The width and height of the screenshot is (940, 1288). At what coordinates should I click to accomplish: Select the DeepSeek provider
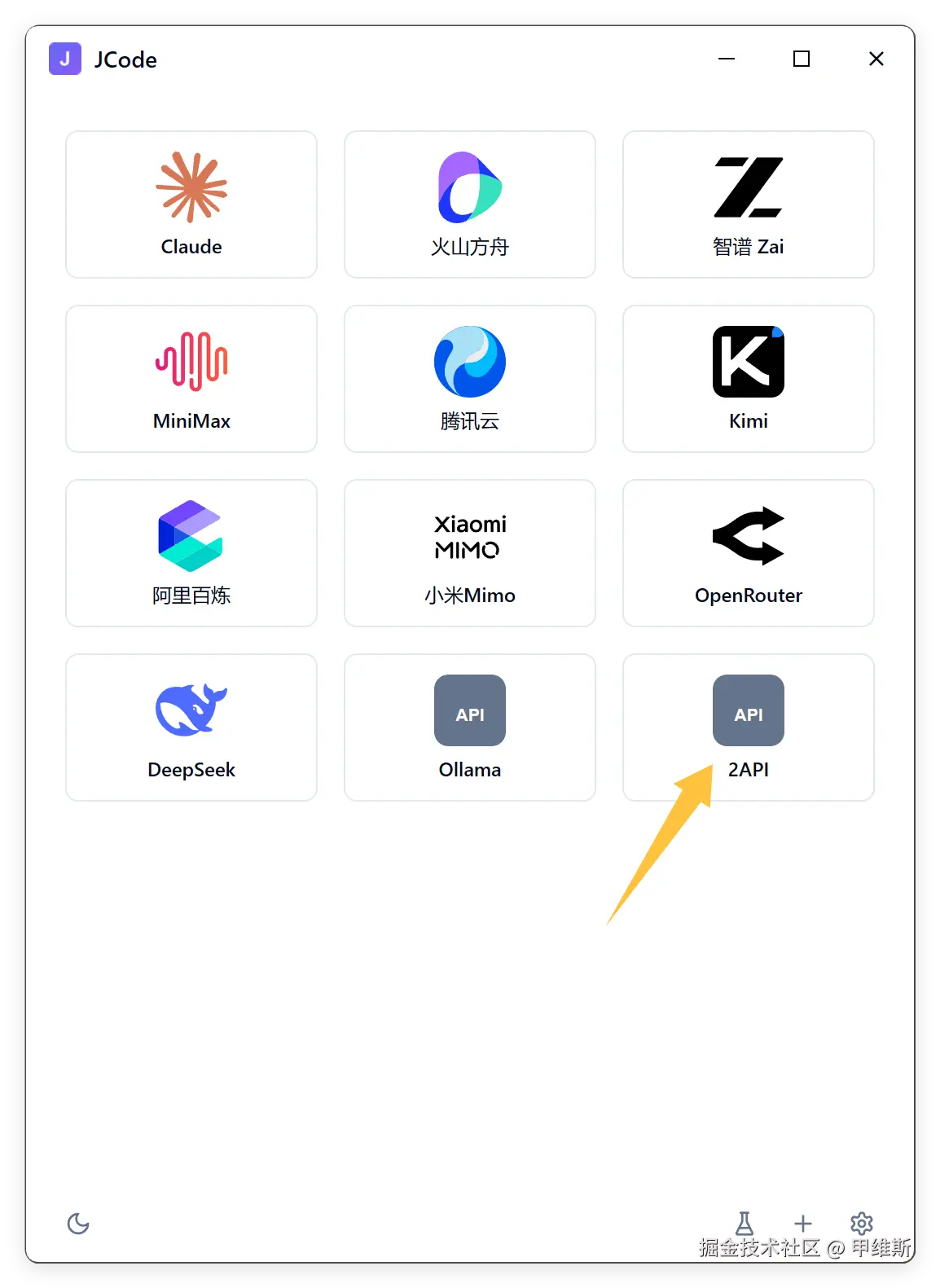[x=191, y=728]
